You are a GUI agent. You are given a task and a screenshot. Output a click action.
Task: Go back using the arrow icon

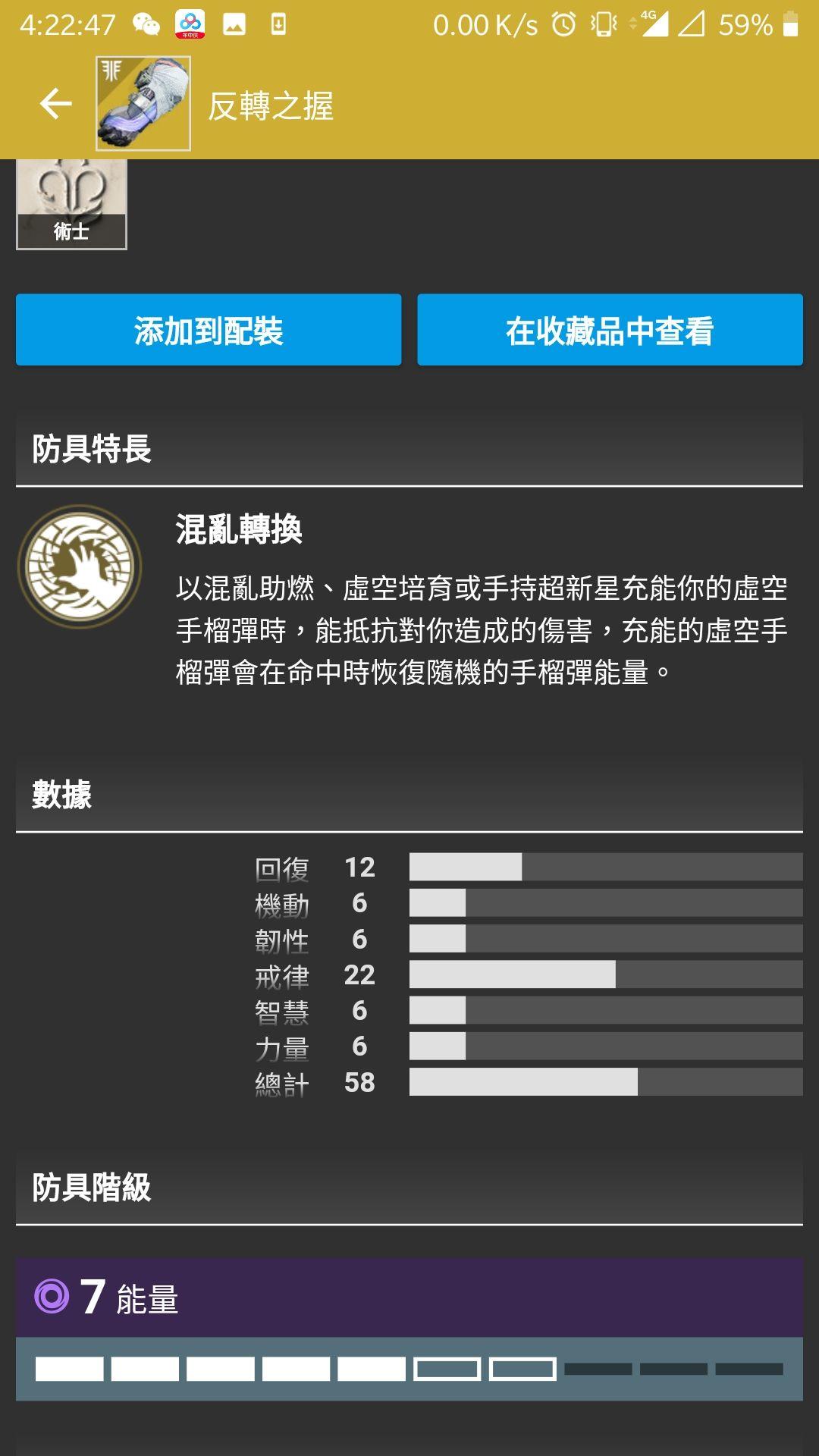pos(55,104)
